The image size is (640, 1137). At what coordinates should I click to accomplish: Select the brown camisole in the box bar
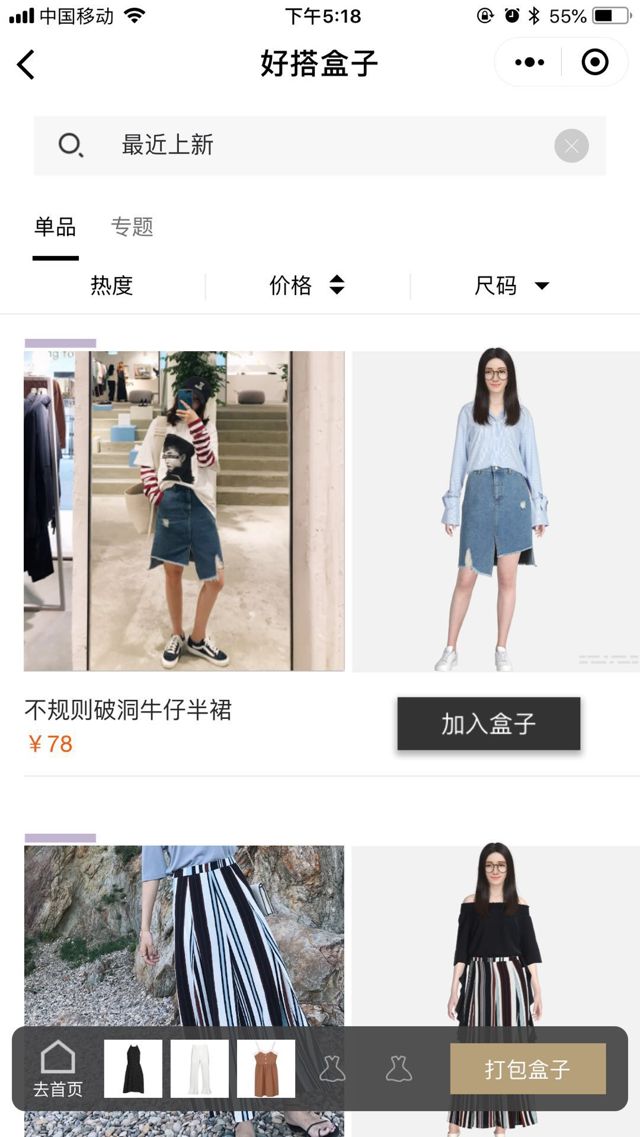click(x=266, y=1069)
